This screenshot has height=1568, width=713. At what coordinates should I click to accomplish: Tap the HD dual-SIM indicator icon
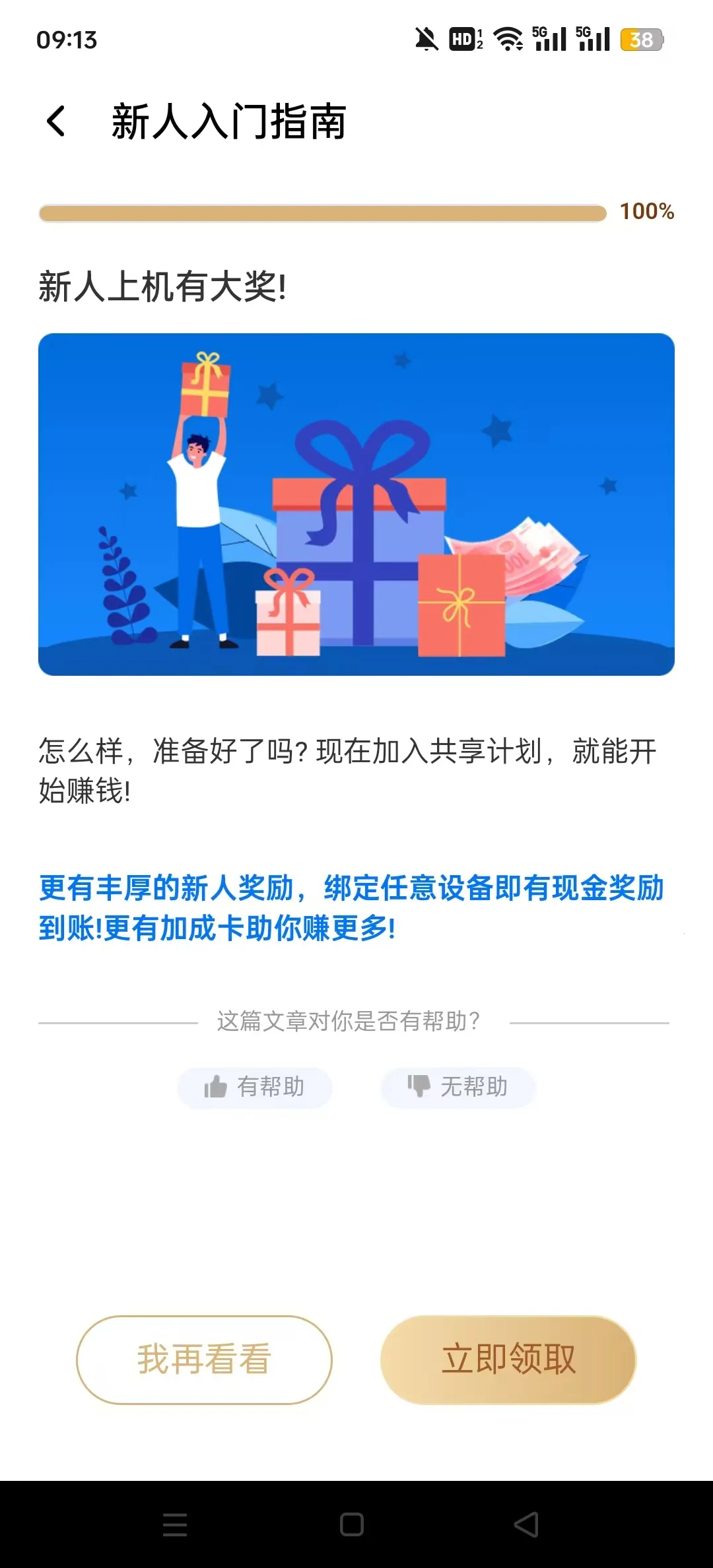(464, 40)
